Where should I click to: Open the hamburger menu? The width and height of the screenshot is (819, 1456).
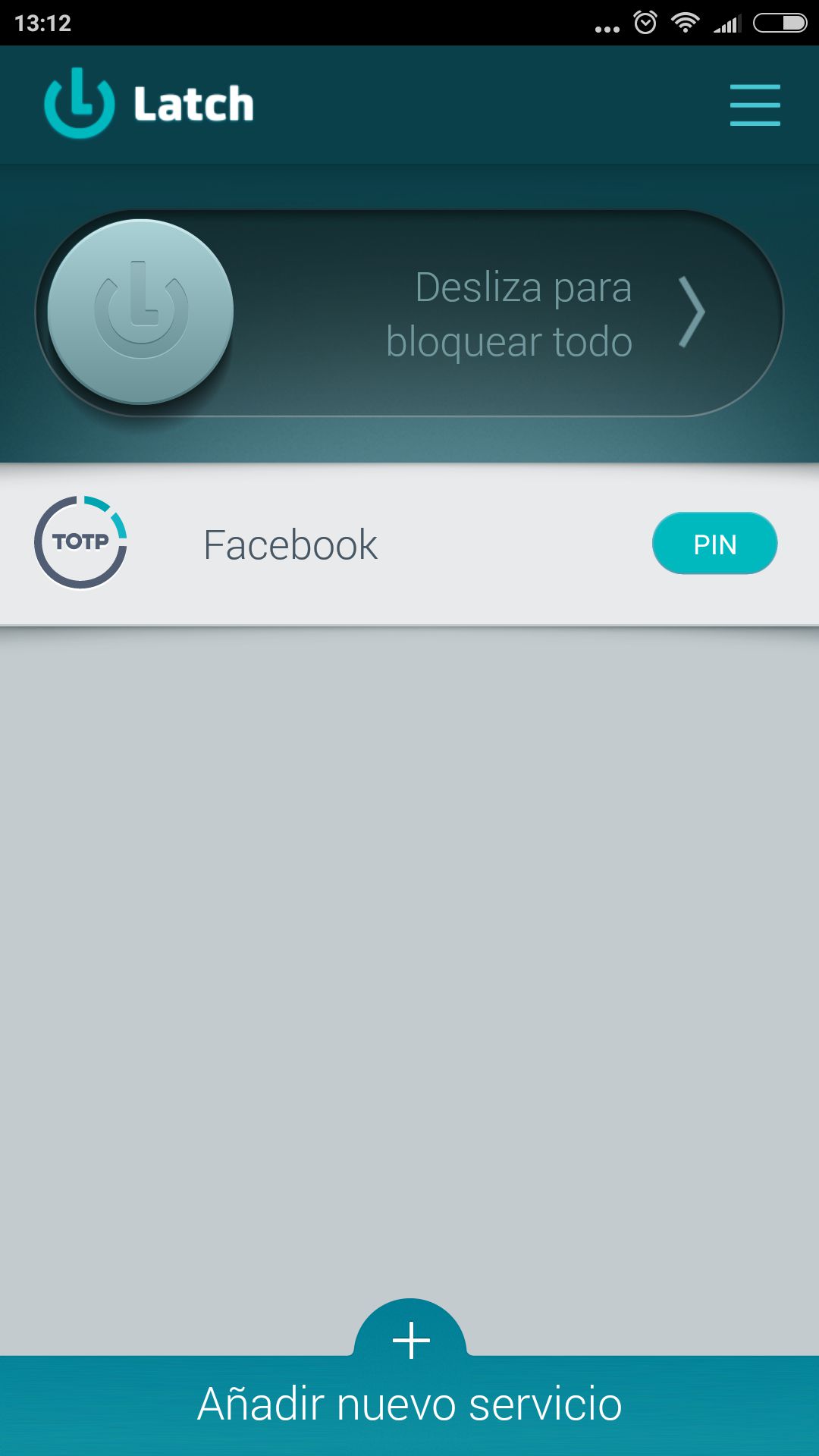point(755,105)
